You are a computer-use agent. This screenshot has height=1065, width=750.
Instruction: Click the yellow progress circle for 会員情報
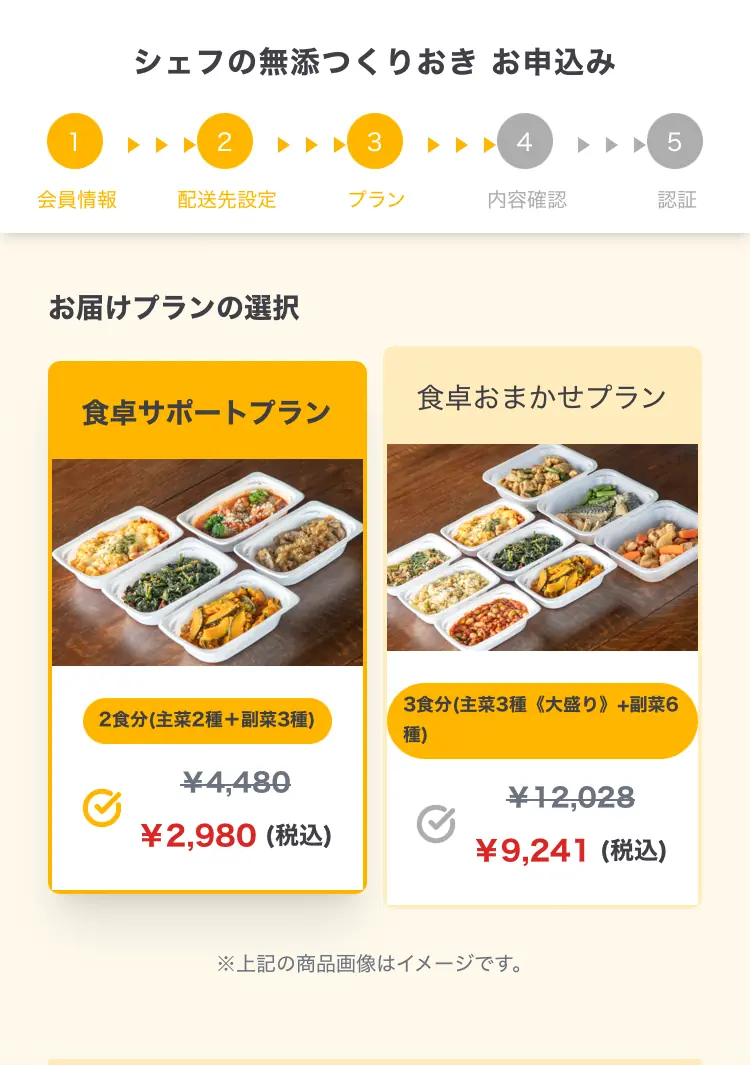click(x=74, y=141)
